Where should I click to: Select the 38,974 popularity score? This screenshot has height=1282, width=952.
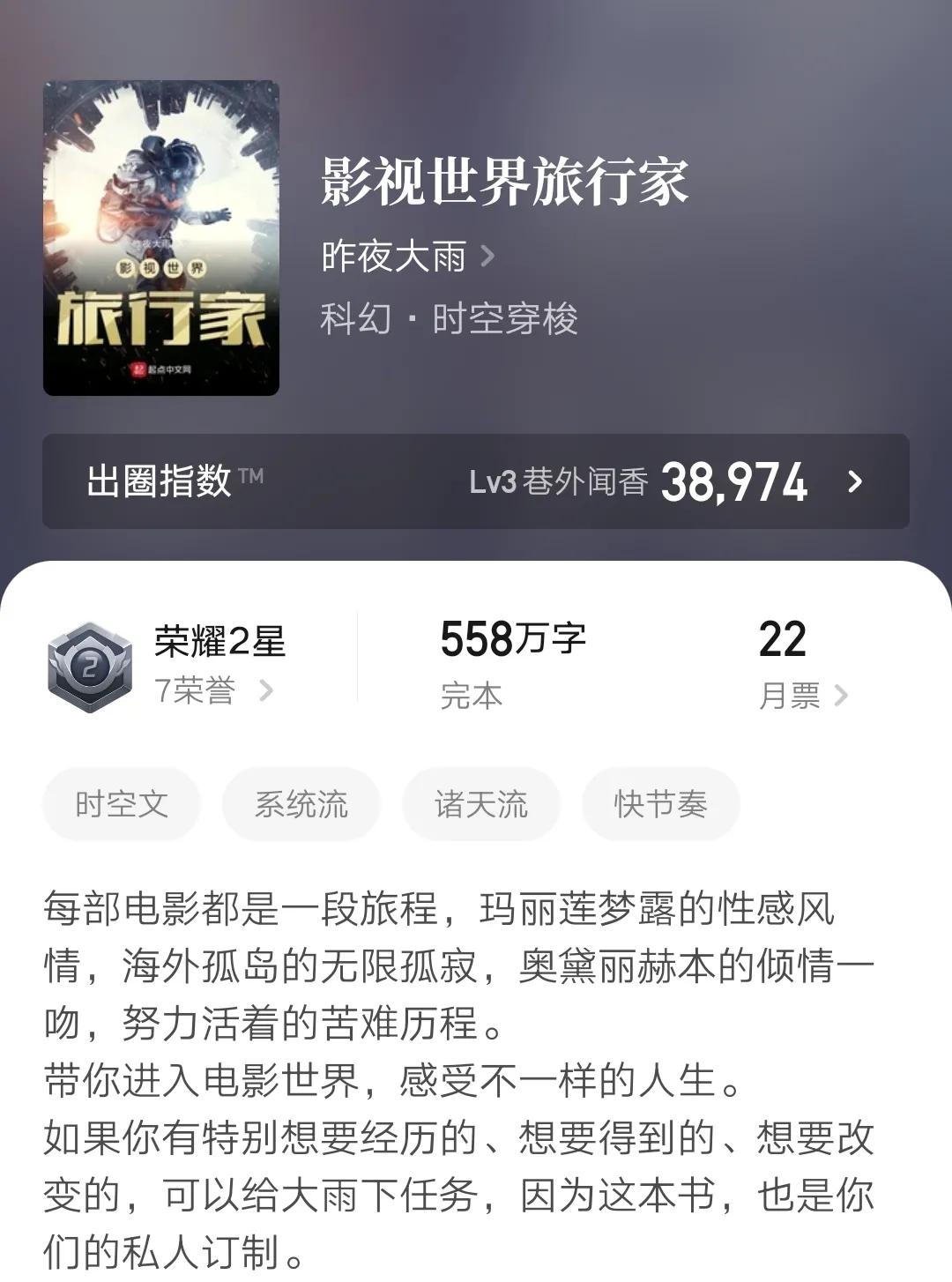[738, 481]
